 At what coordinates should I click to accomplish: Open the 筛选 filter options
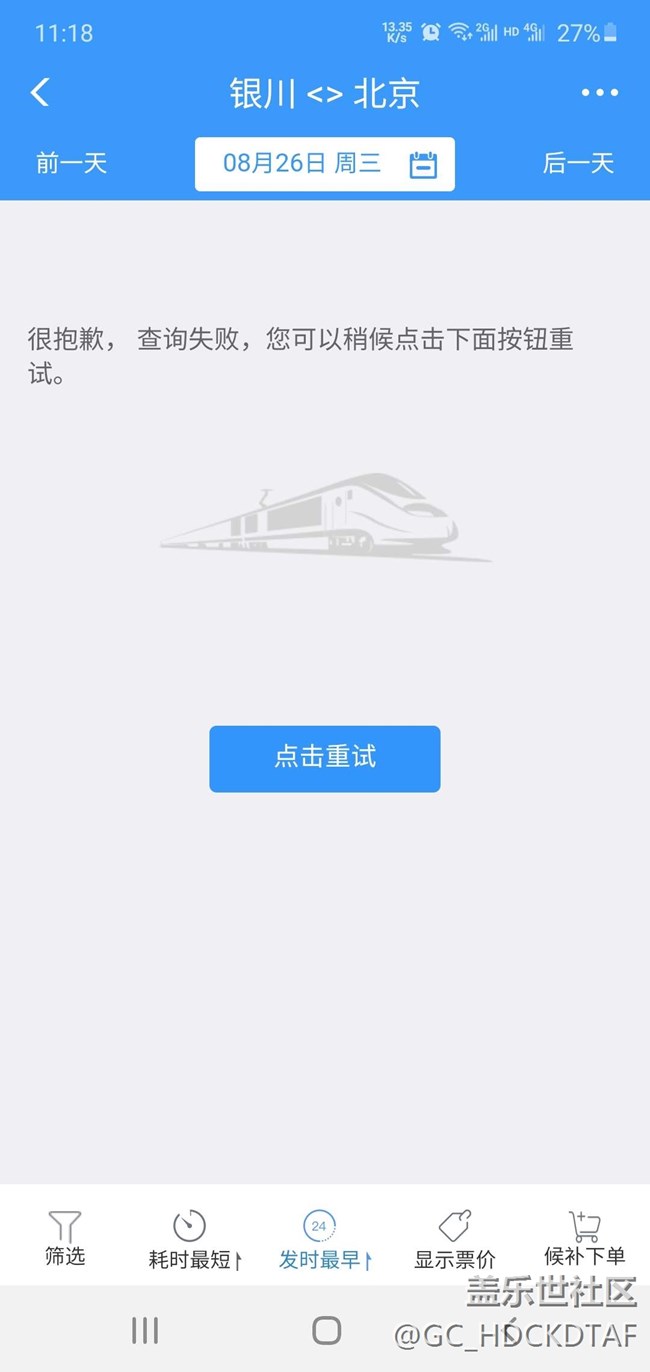tap(65, 1238)
